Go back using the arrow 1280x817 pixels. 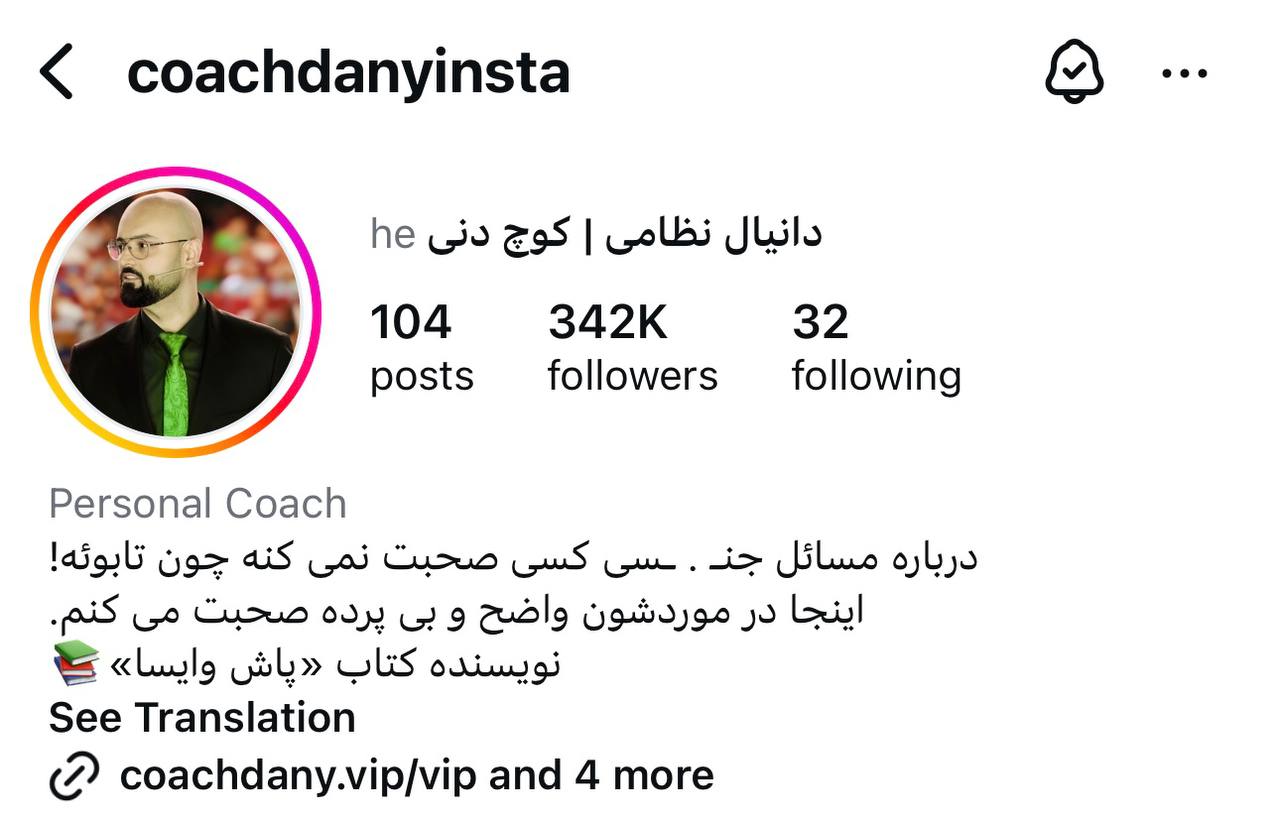click(57, 73)
